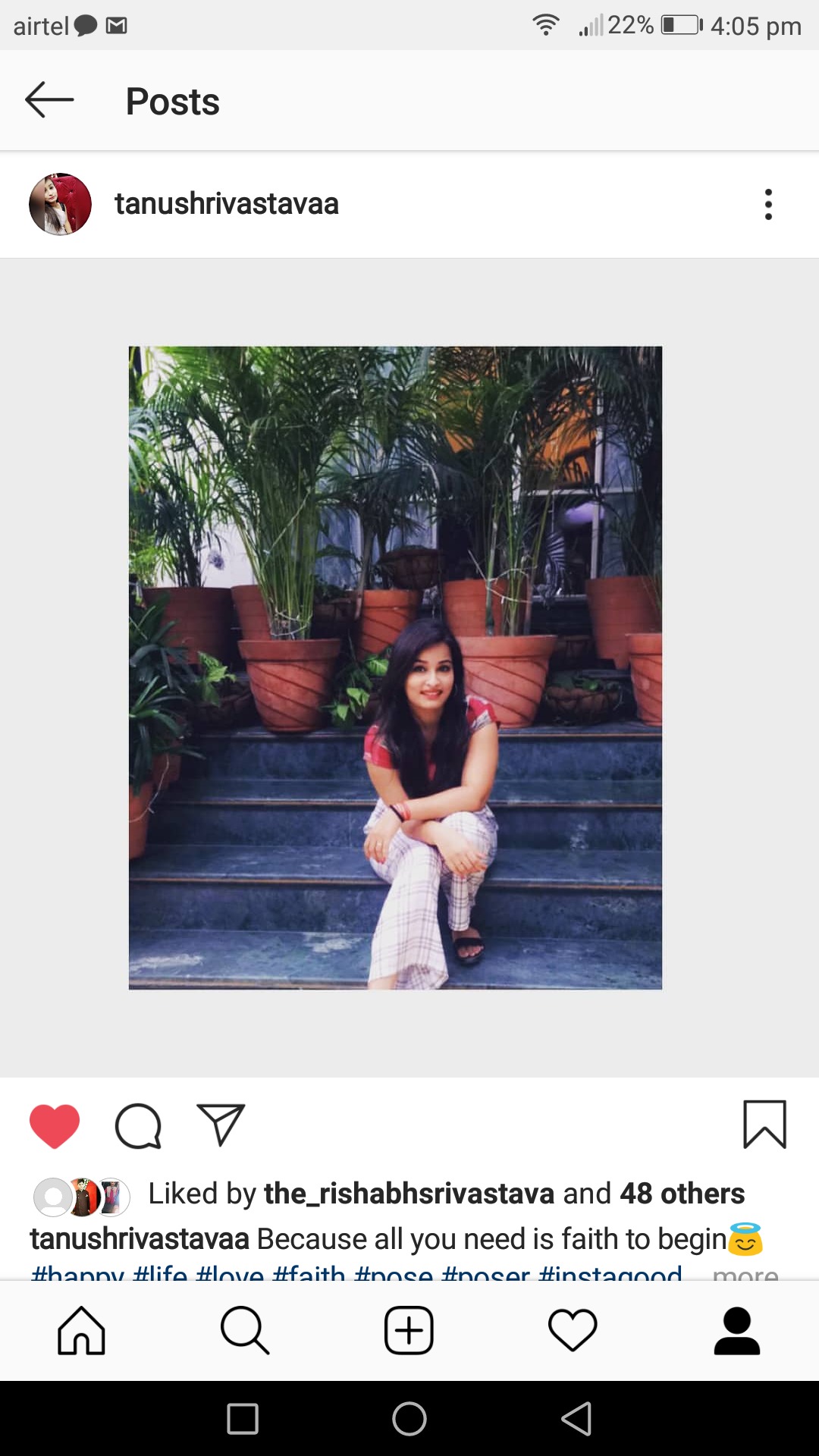
Task: Open the post's three-dot options menu
Action: (x=768, y=204)
